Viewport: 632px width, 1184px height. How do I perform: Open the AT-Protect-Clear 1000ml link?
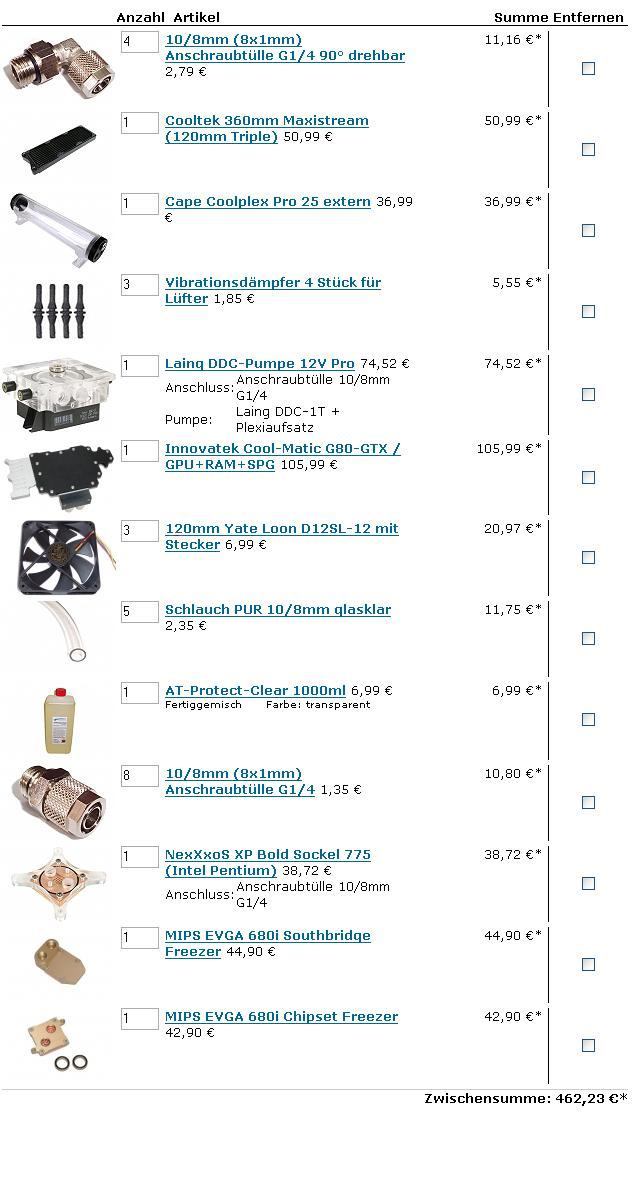(x=255, y=690)
